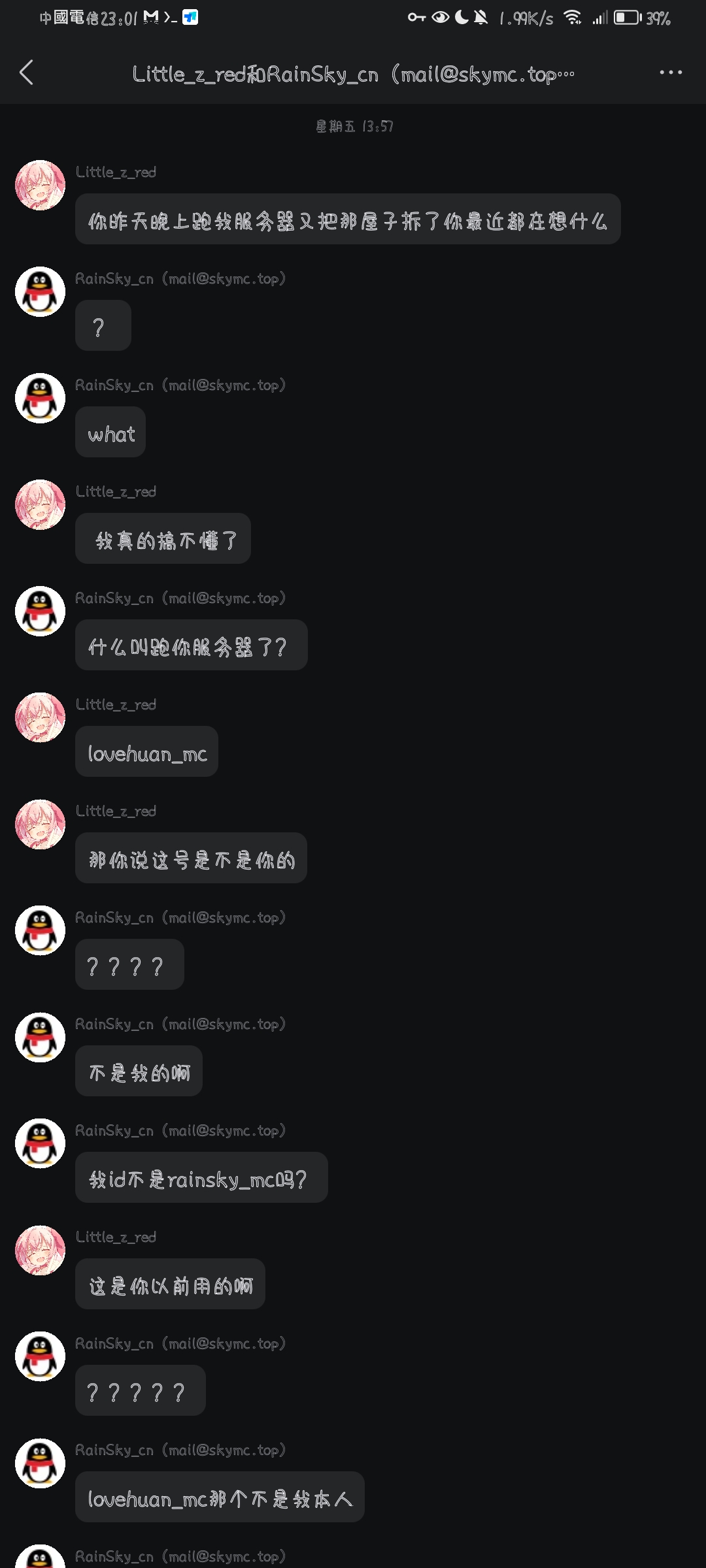Toggle the do-not-disturb moon icon
Screen dimensions: 706x1568
pyautogui.click(x=461, y=18)
